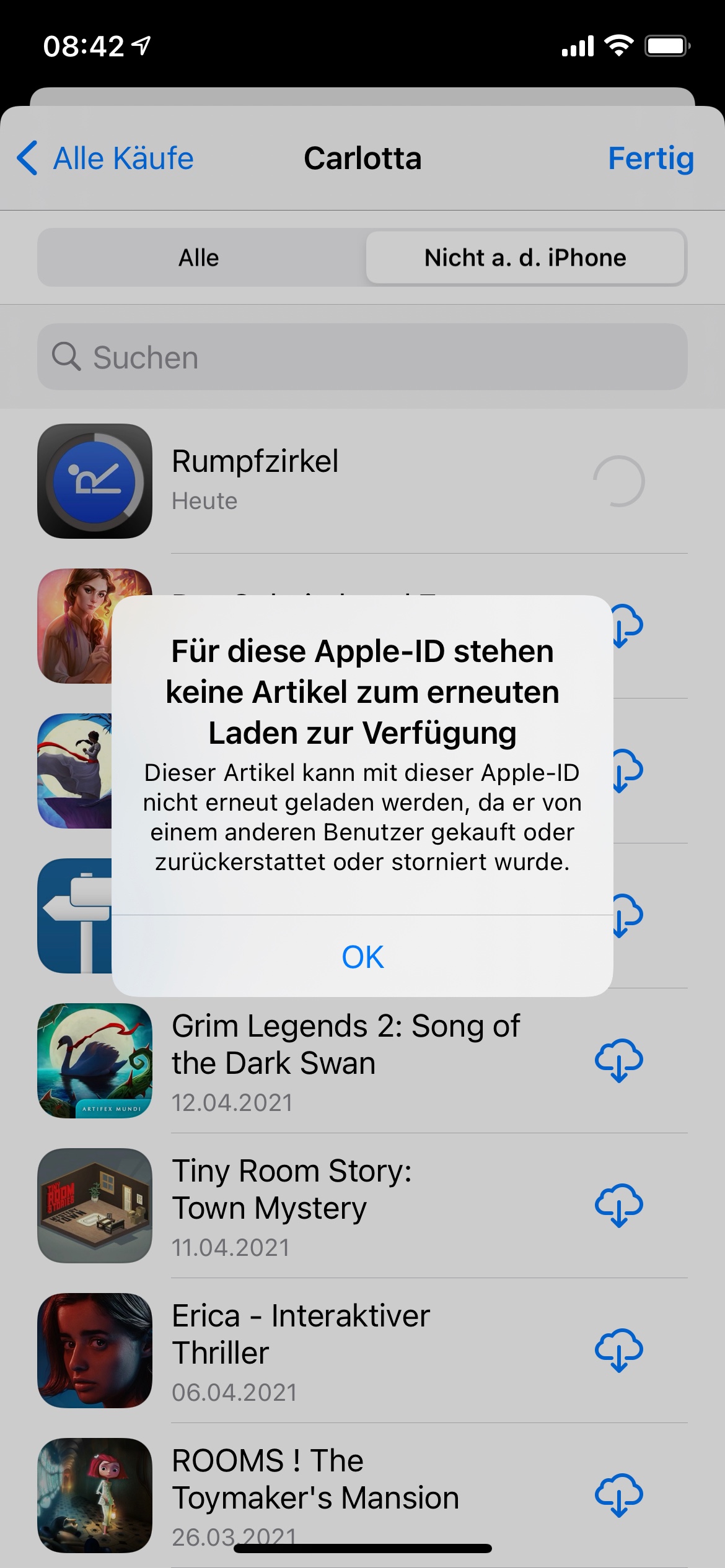Tap Fertig to close purchases

[x=651, y=159]
